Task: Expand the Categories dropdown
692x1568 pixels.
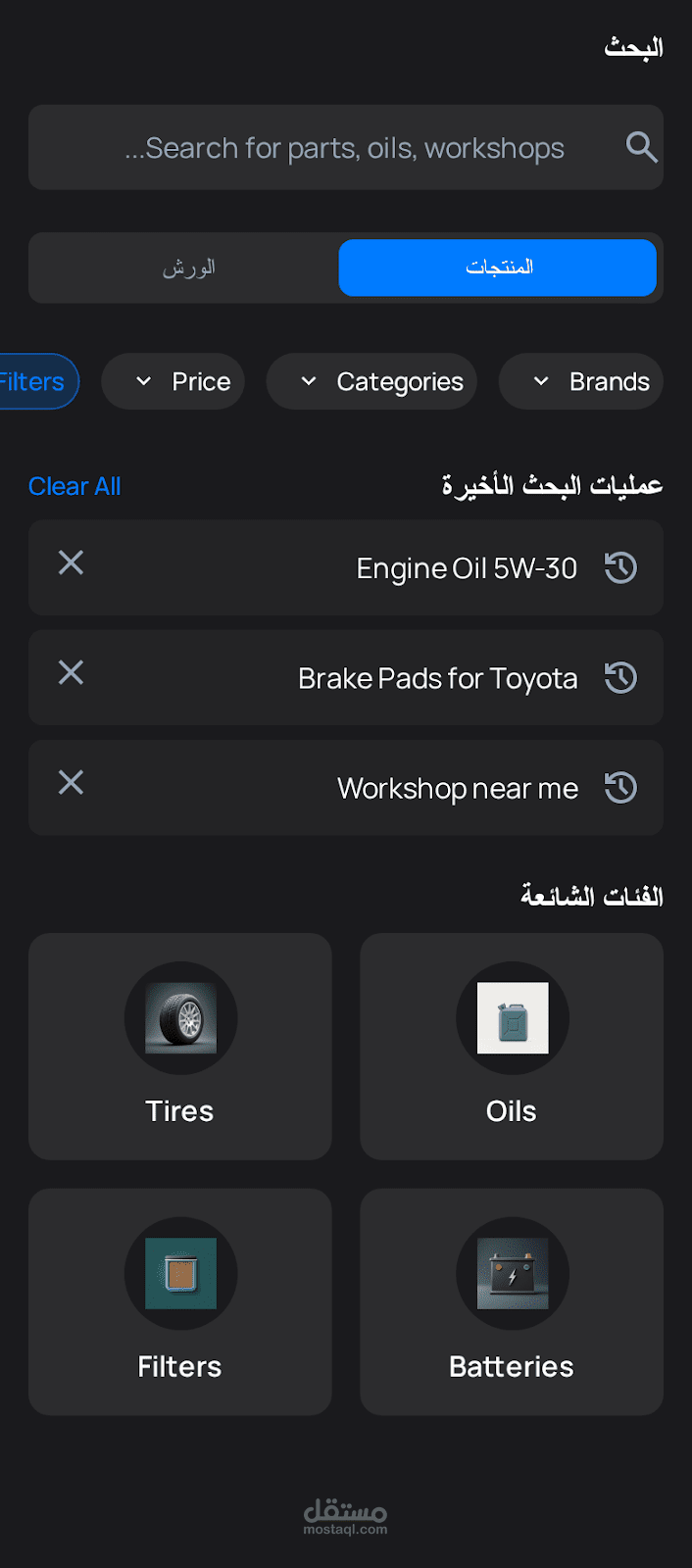Action: coord(371,381)
